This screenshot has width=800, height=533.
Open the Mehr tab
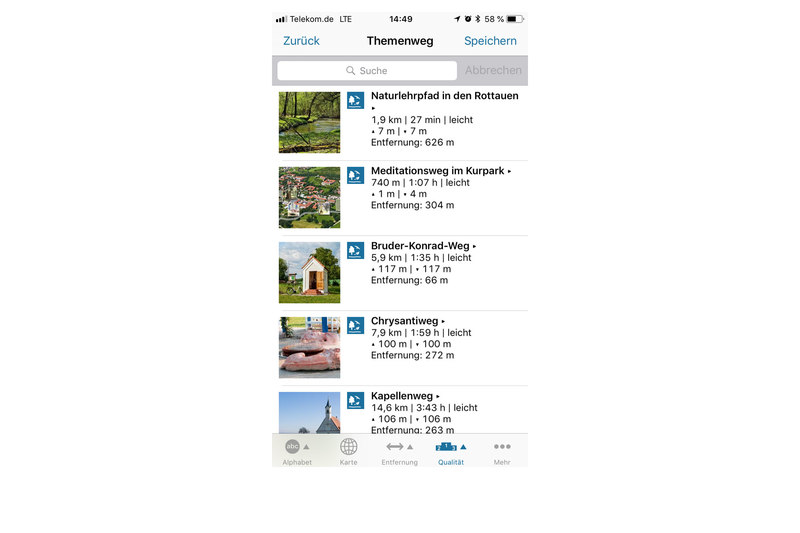(x=502, y=451)
